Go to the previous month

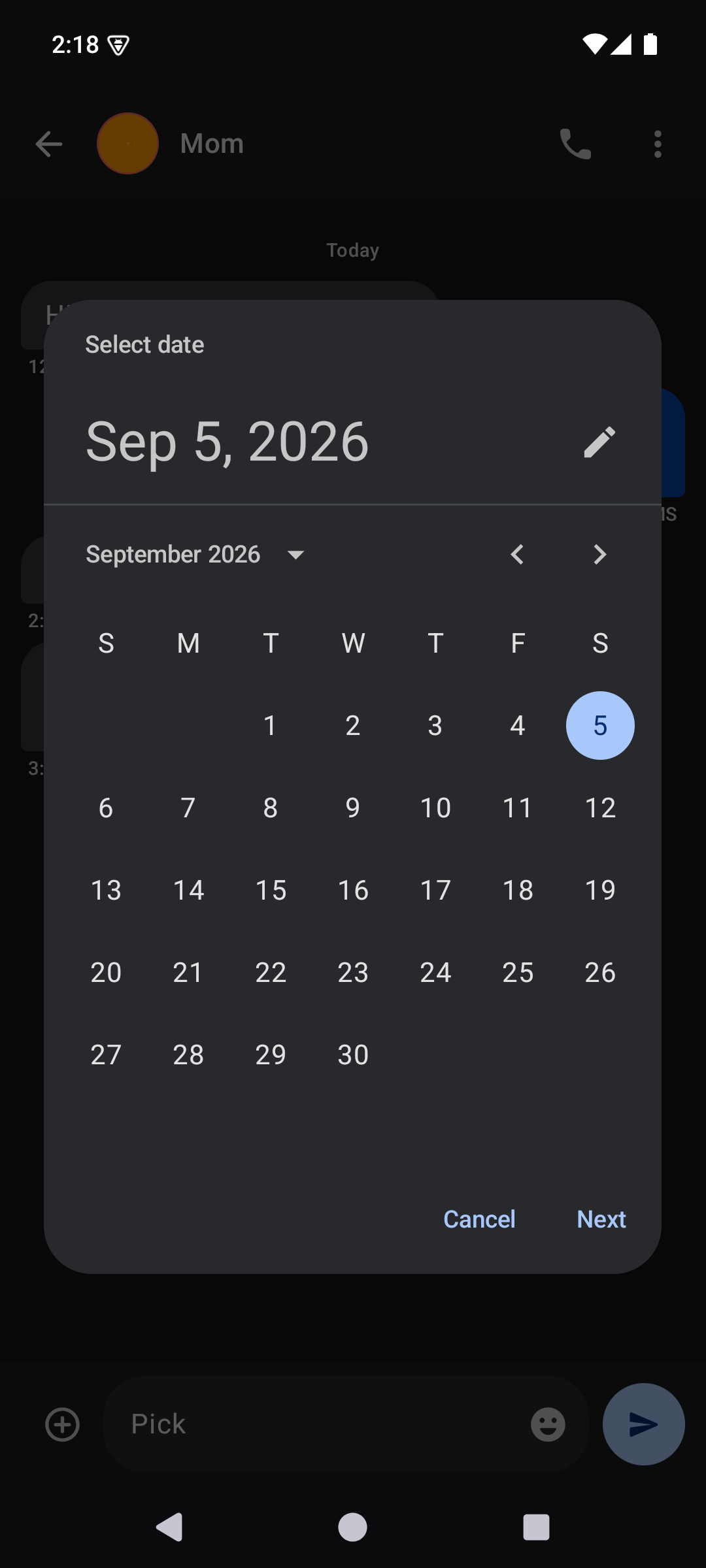pyautogui.click(x=517, y=555)
